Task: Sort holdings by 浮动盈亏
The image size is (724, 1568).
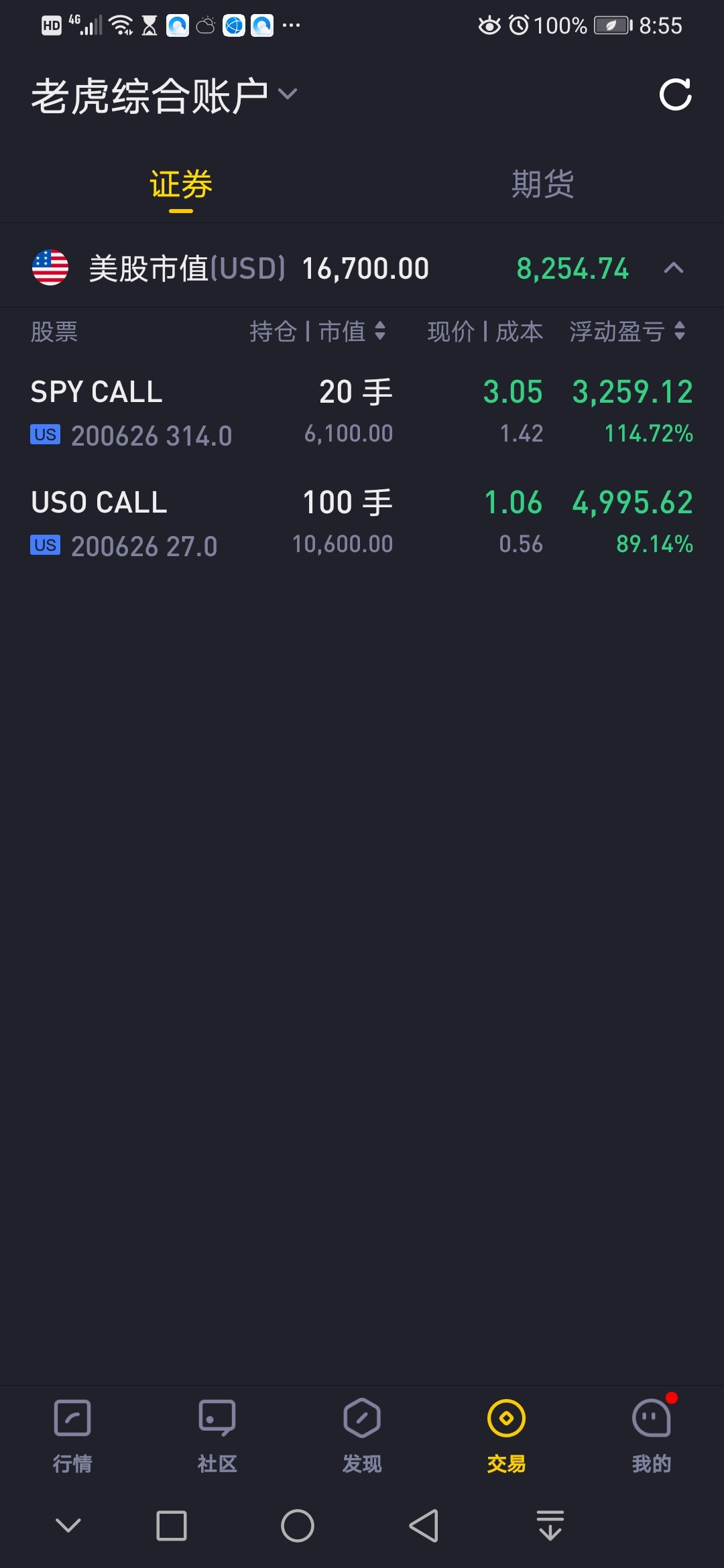Action: 627,331
